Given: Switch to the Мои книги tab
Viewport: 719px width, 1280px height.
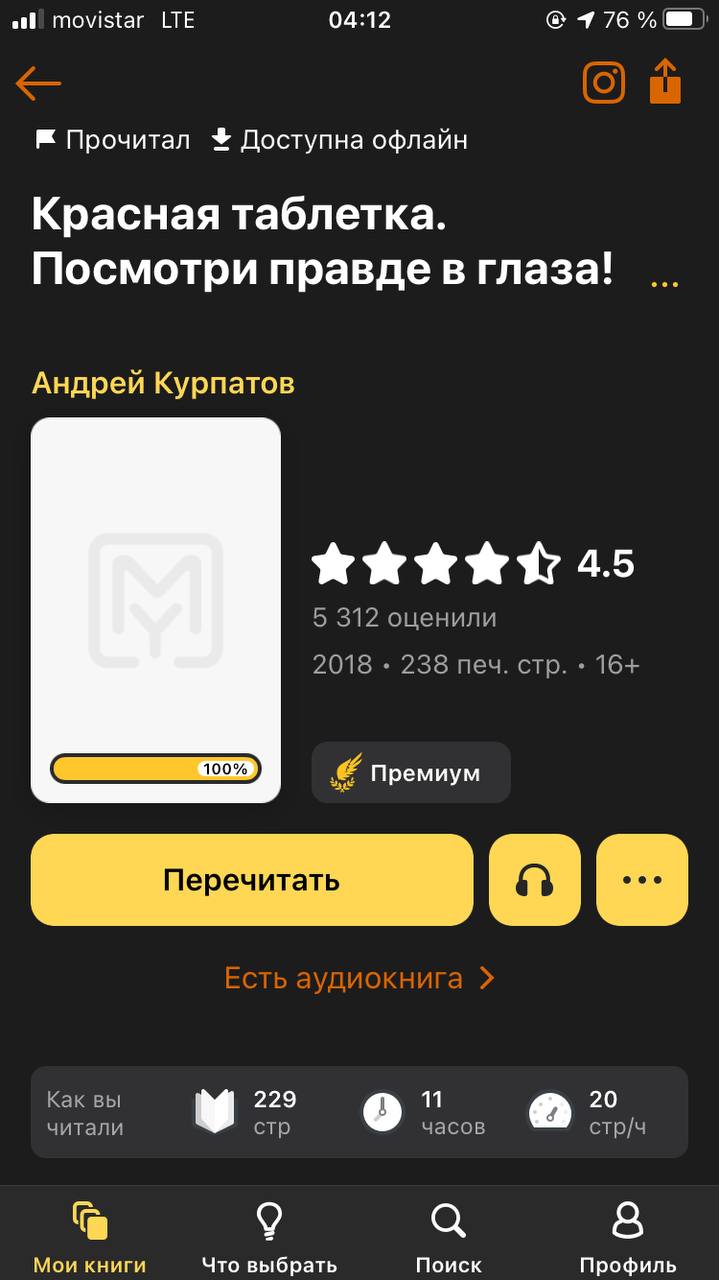Looking at the screenshot, I should [90, 1238].
